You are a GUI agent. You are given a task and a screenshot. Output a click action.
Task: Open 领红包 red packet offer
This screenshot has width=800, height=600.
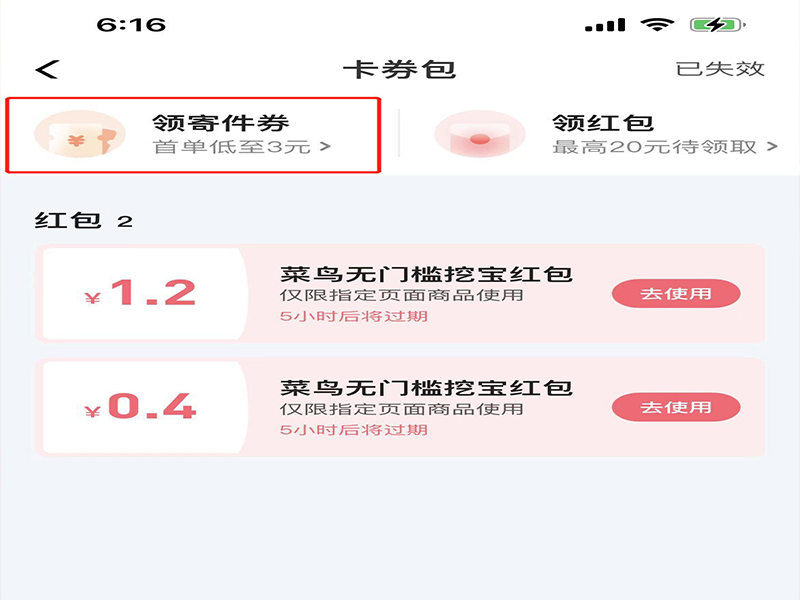tap(600, 135)
